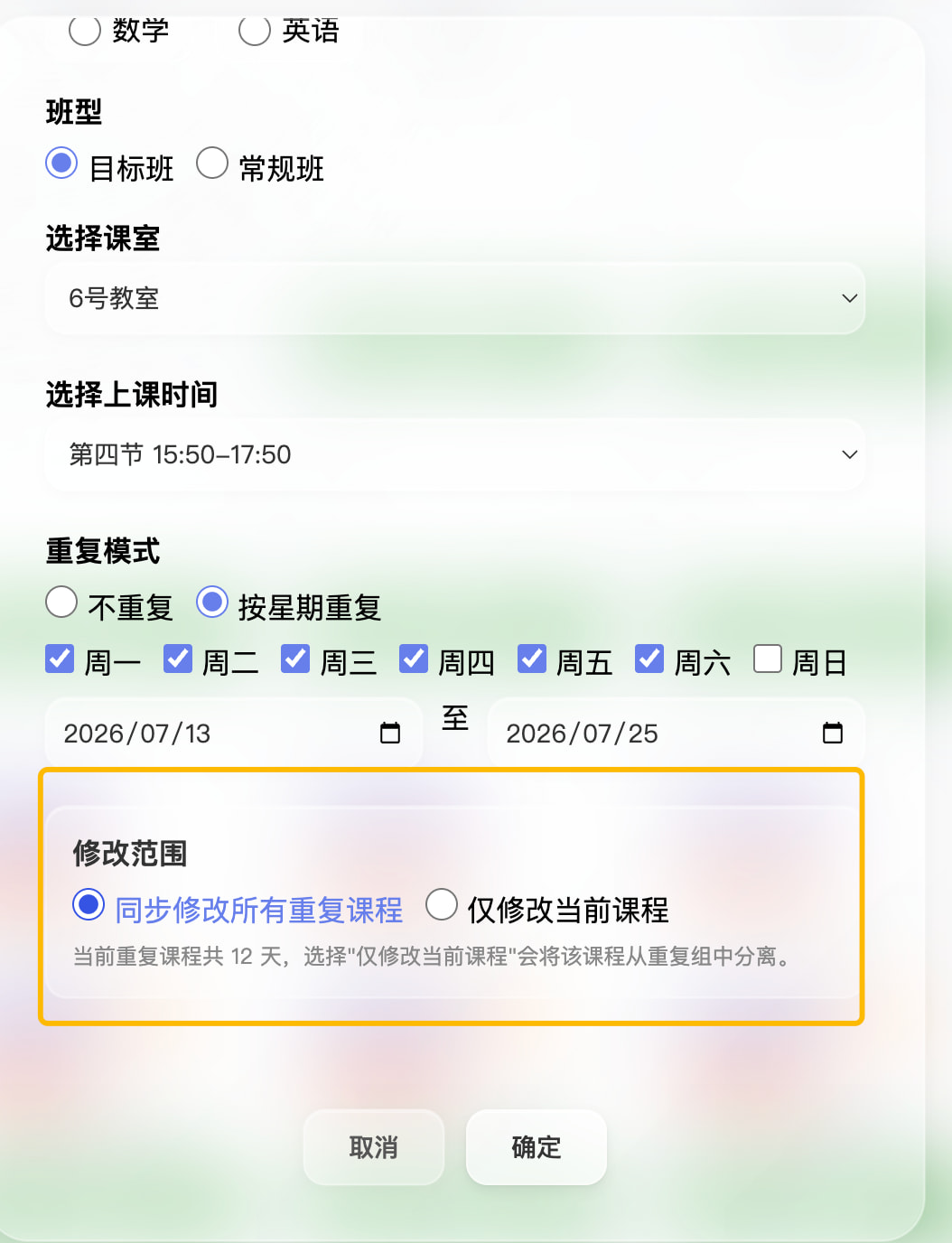This screenshot has height=1243, width=952.
Task: Select the 英语 subject option
Action: click(255, 30)
